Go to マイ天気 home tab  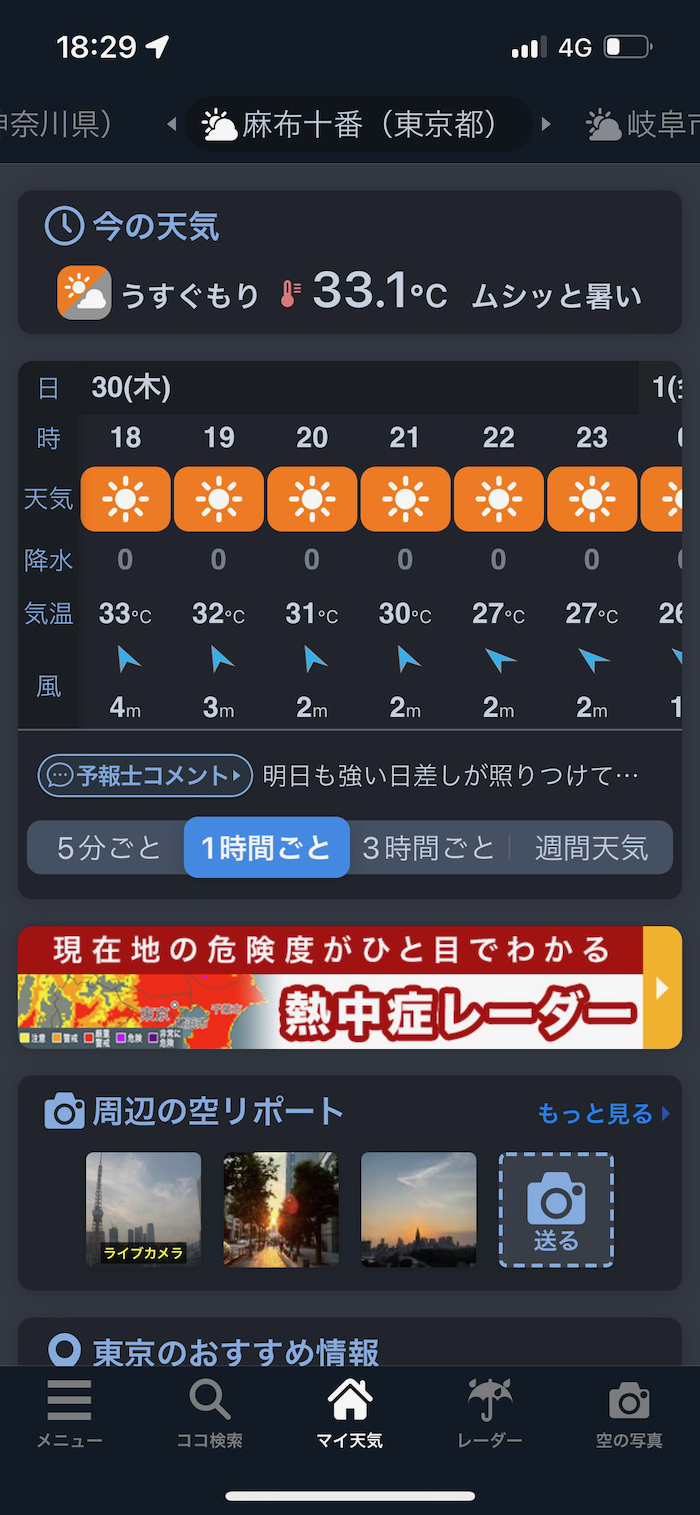coord(350,1414)
